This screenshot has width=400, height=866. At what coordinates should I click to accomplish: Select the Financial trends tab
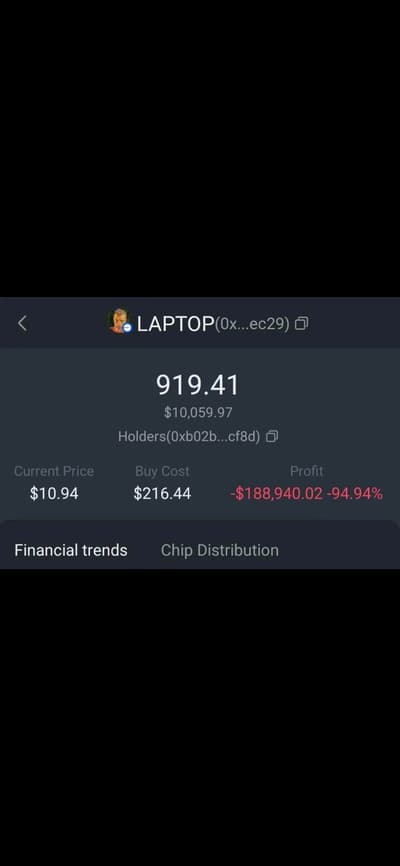71,550
